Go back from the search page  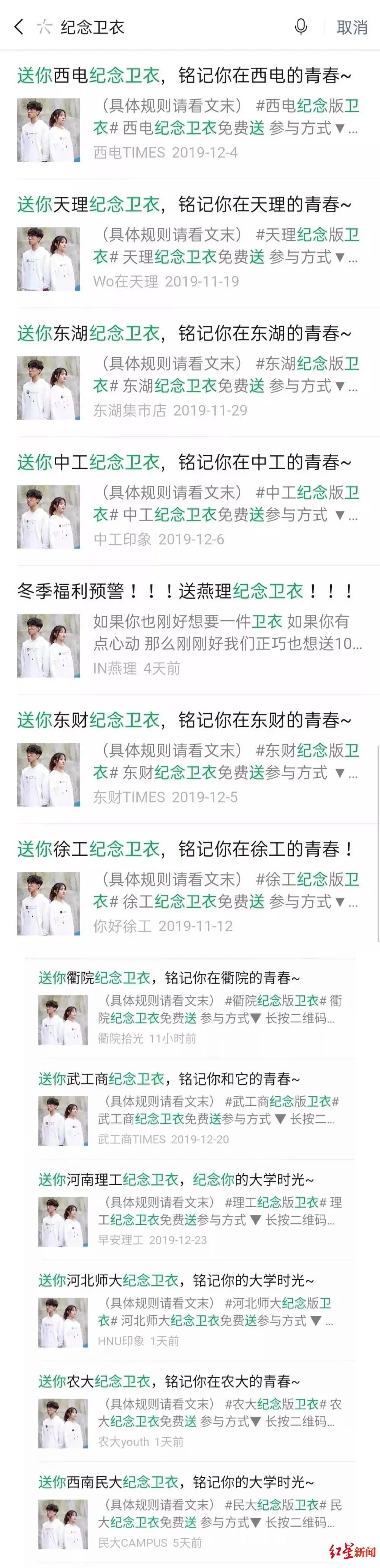(x=19, y=27)
